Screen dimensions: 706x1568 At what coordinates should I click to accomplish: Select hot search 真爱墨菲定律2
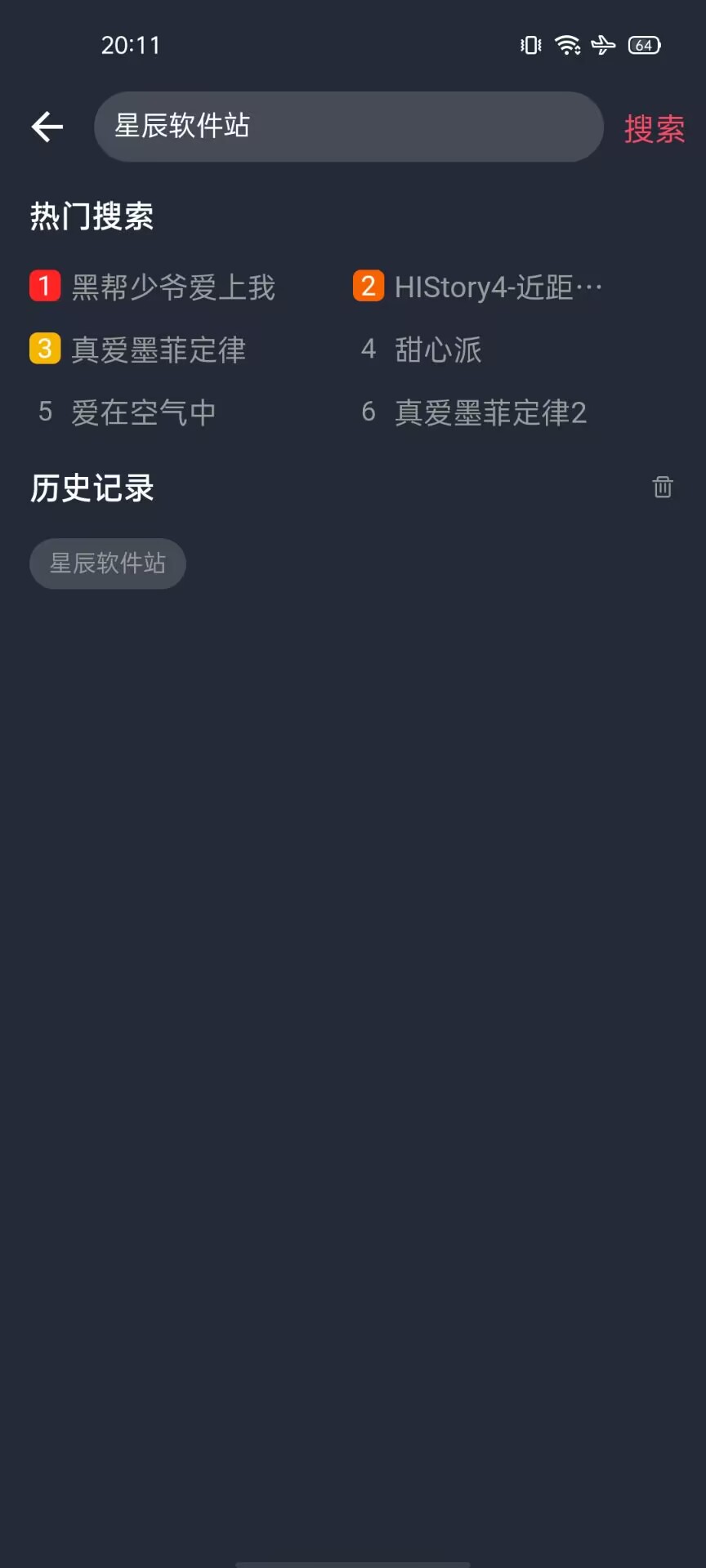point(490,412)
